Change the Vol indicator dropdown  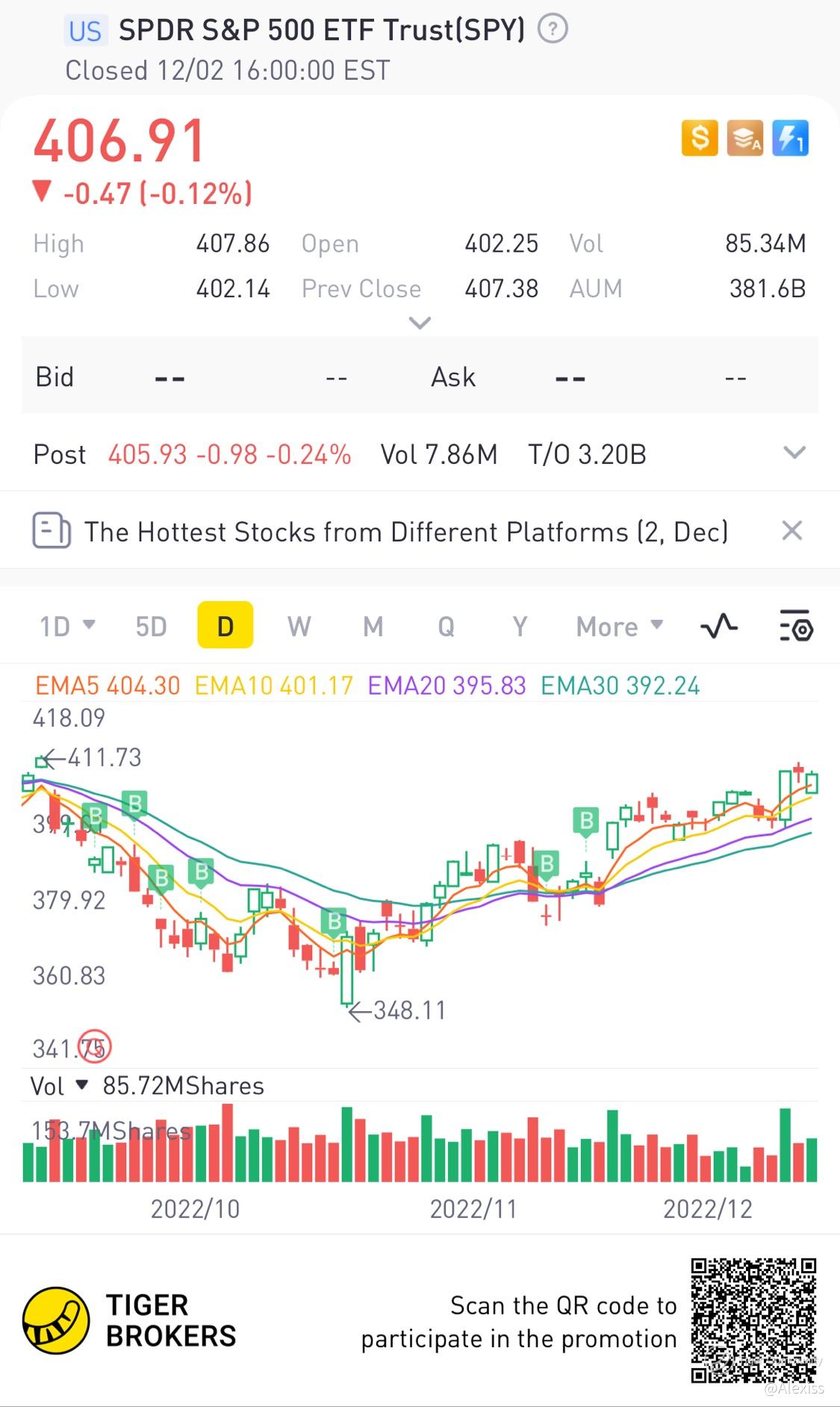pos(60,1086)
